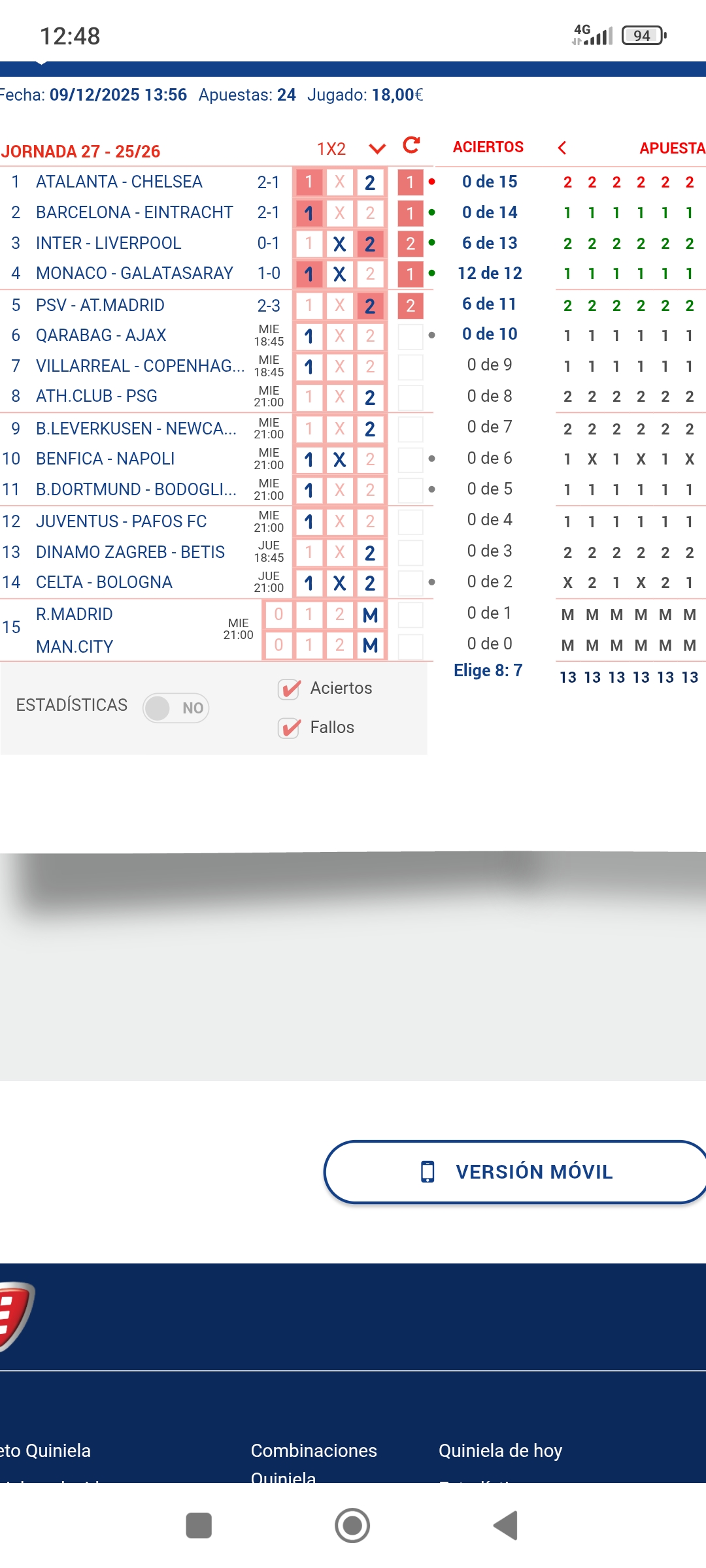
Task: Go to previous bets with the left arrow
Action: coord(562,148)
